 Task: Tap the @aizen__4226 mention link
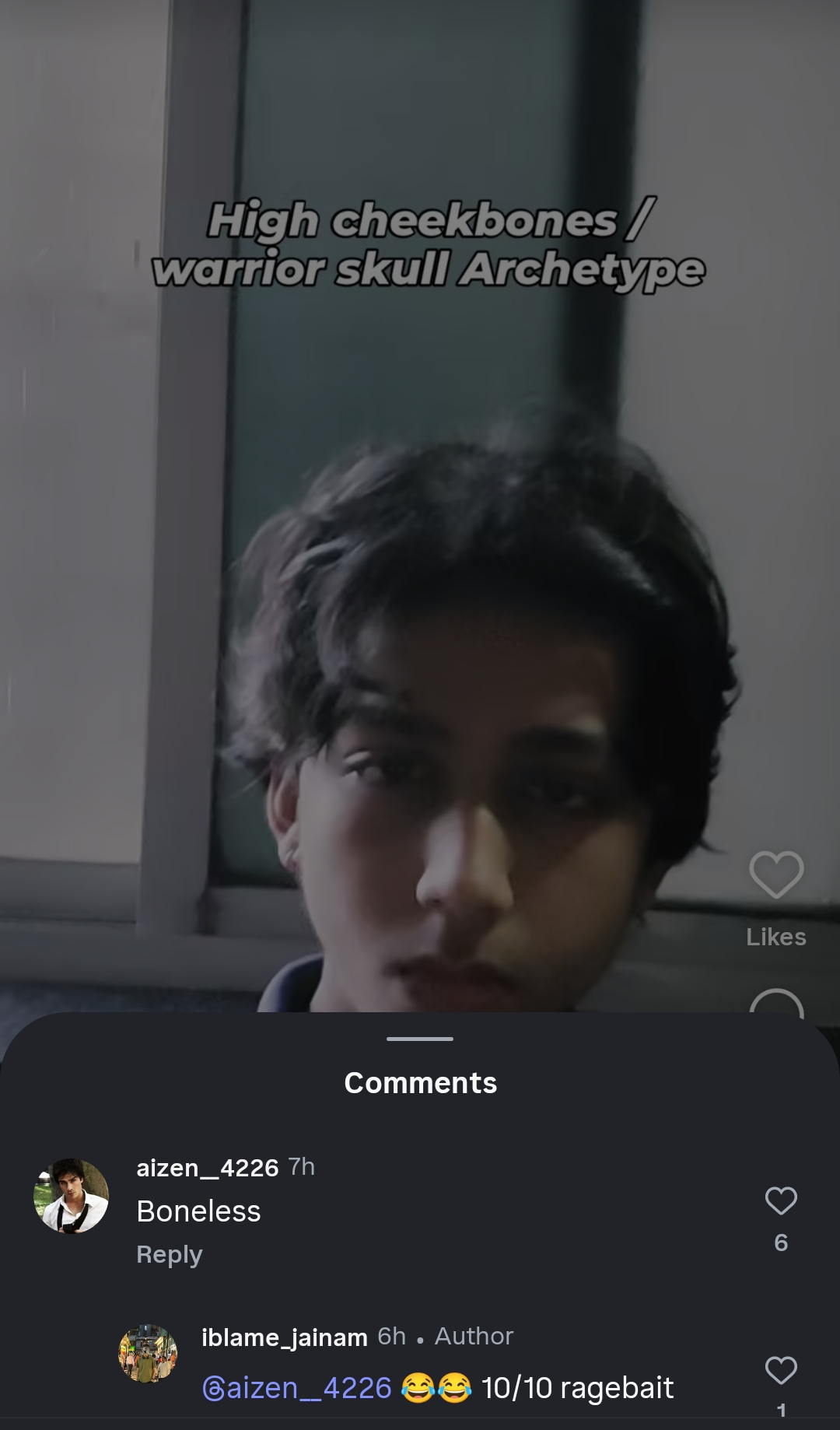tap(296, 1387)
